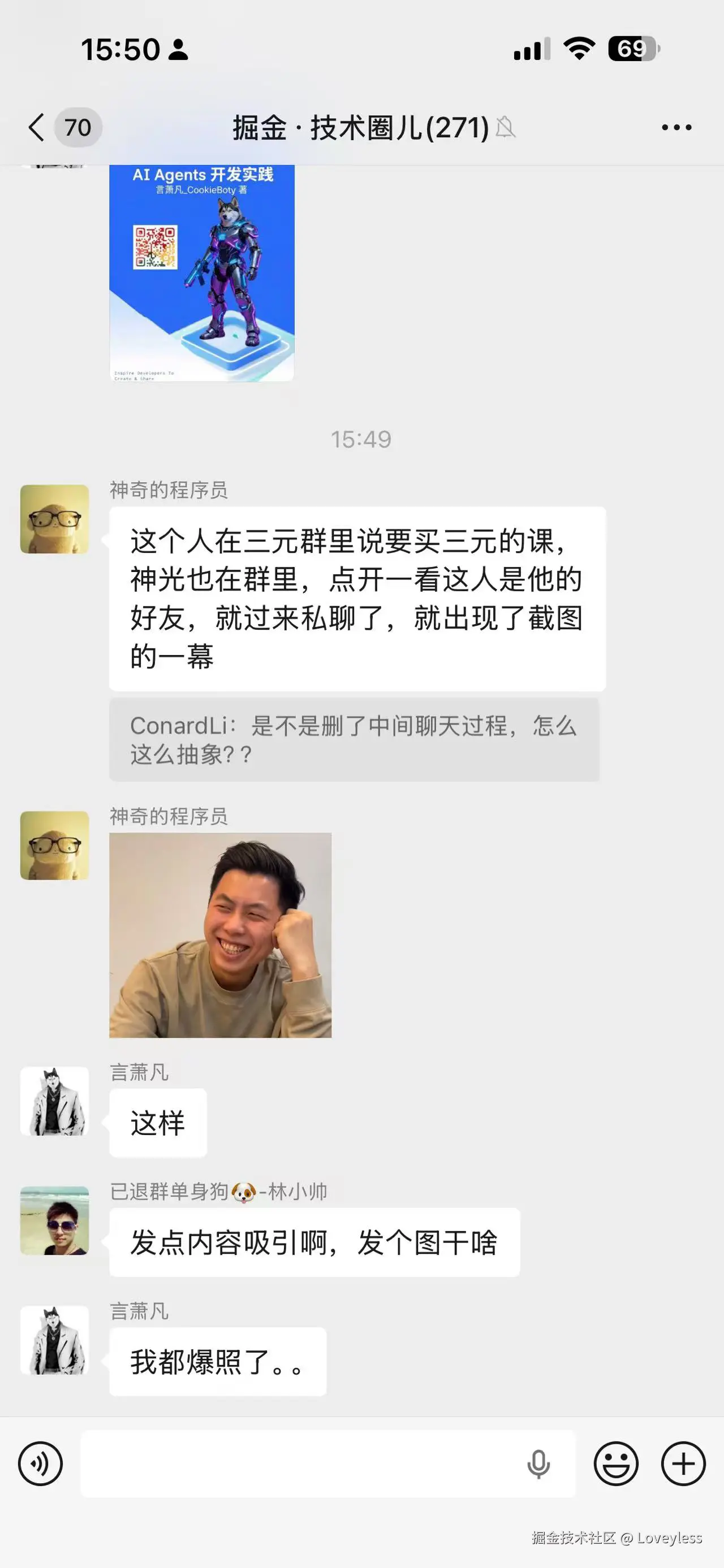The height and width of the screenshot is (1568, 724).
Task: Open the AI Agents 开发实践 book cover image
Action: point(201,274)
